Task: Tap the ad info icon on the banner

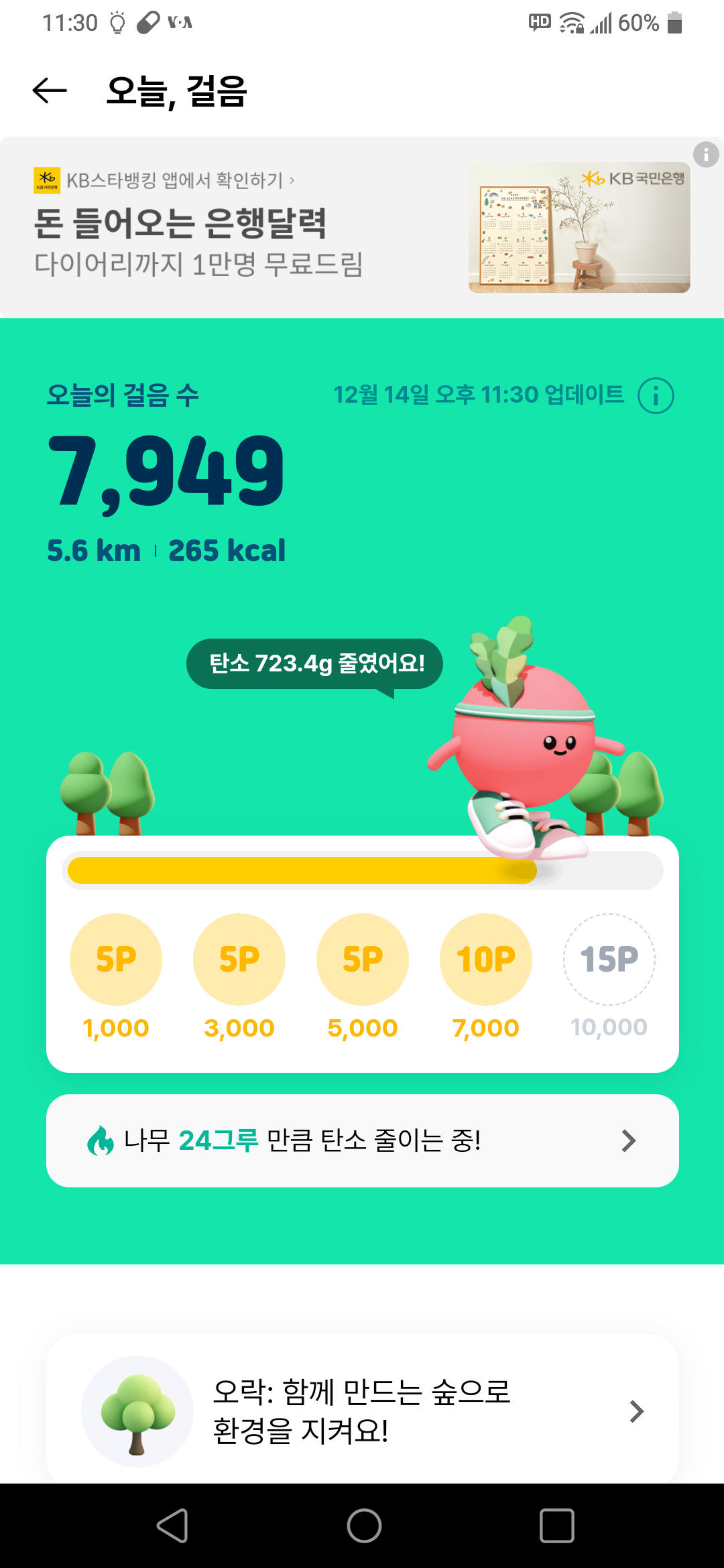Action: tap(705, 155)
